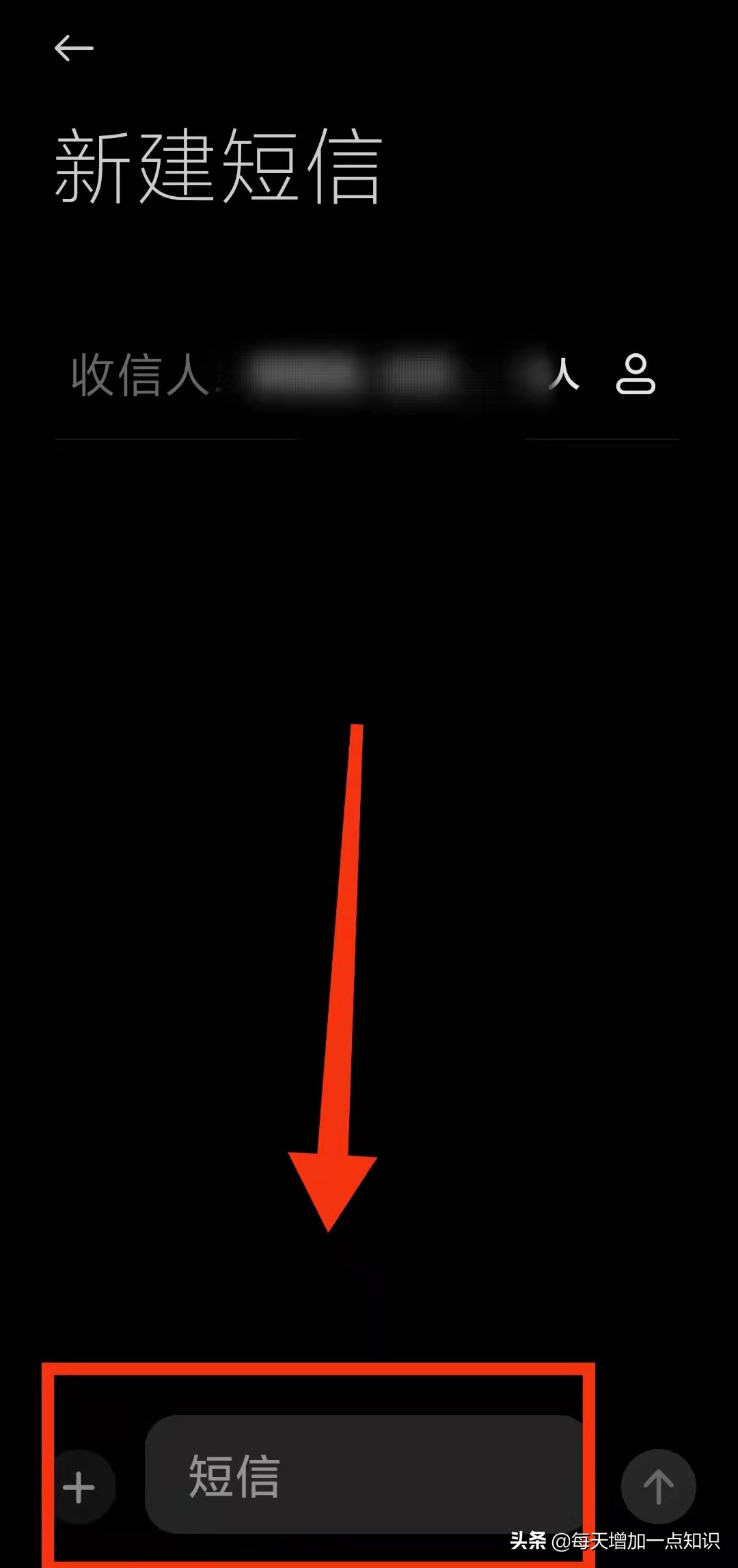Go back from the 新建短信 screen

(74, 49)
